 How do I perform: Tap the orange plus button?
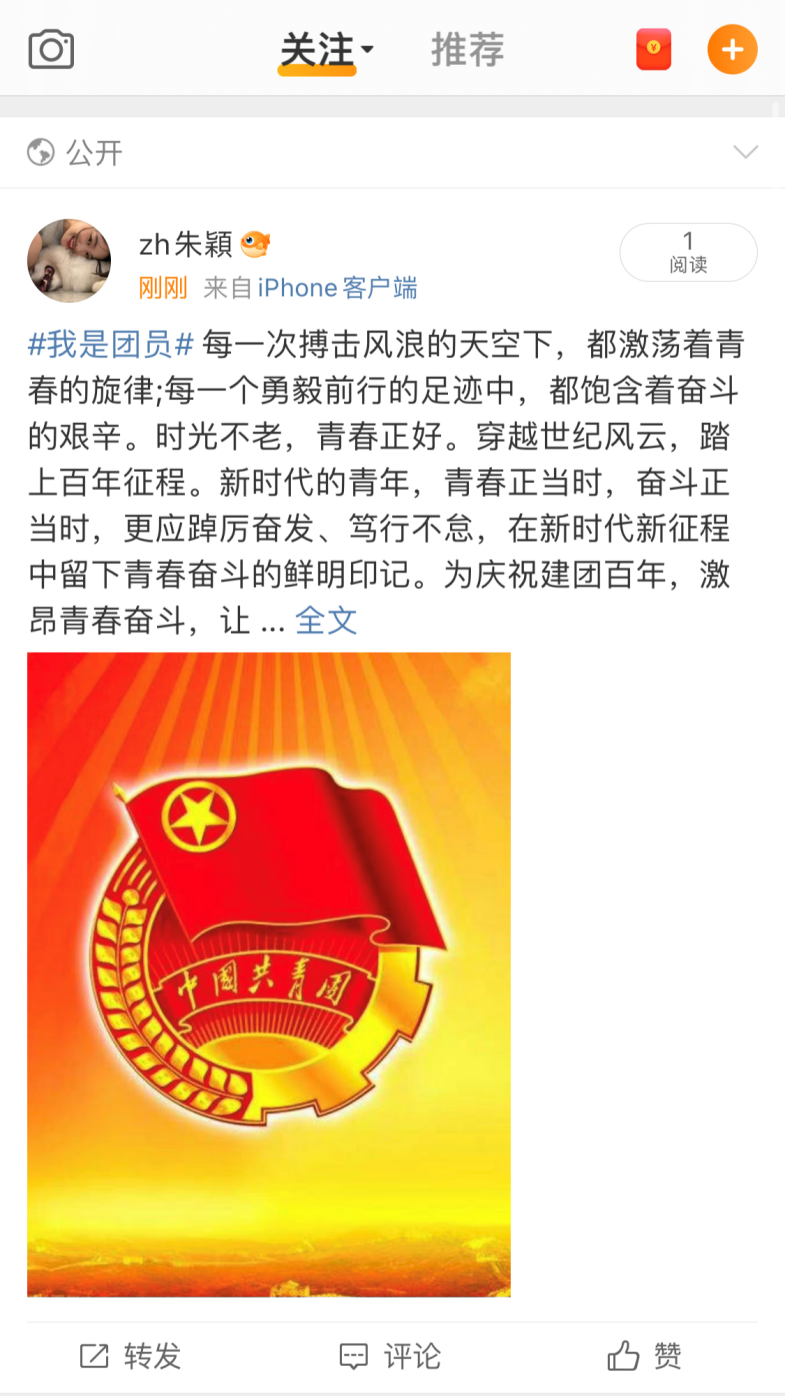732,49
